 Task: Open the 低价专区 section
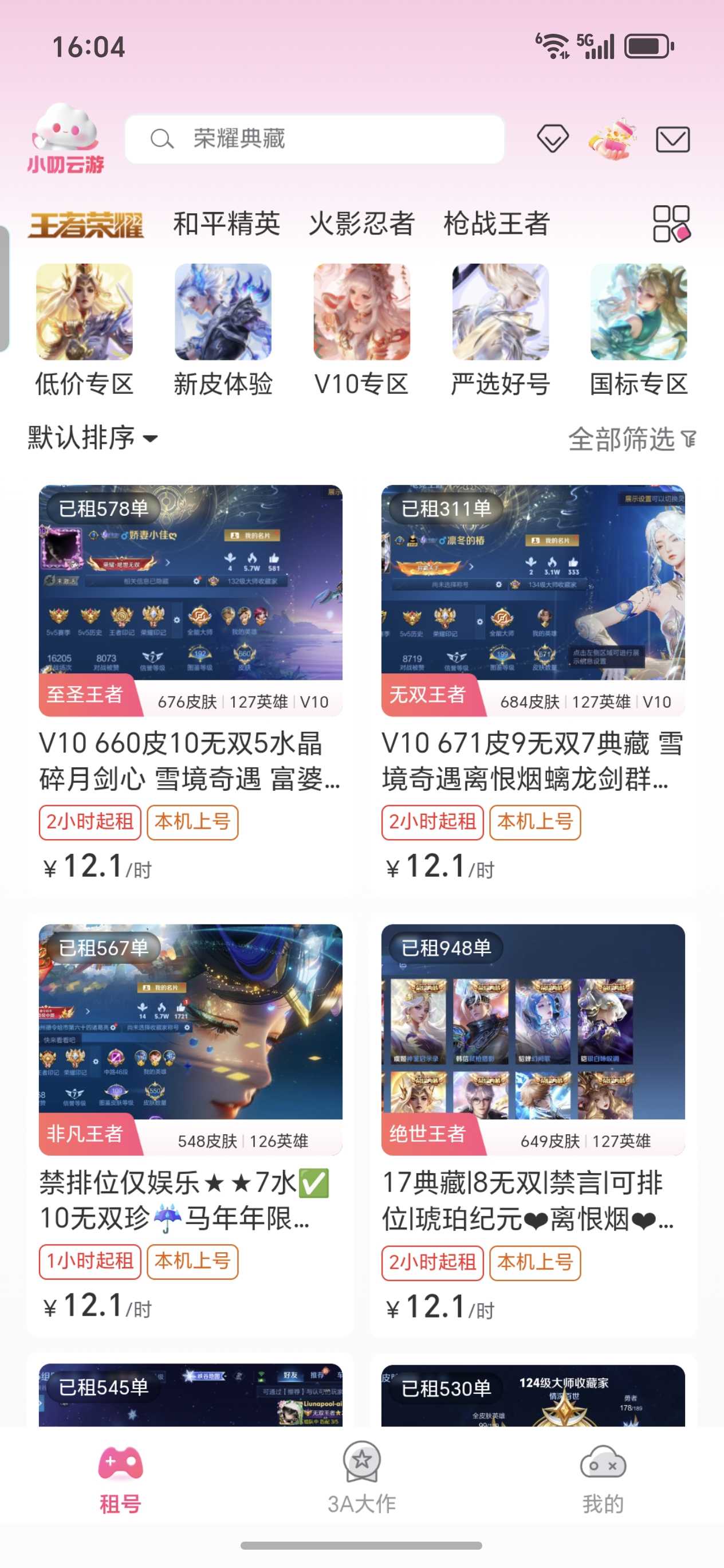click(84, 331)
